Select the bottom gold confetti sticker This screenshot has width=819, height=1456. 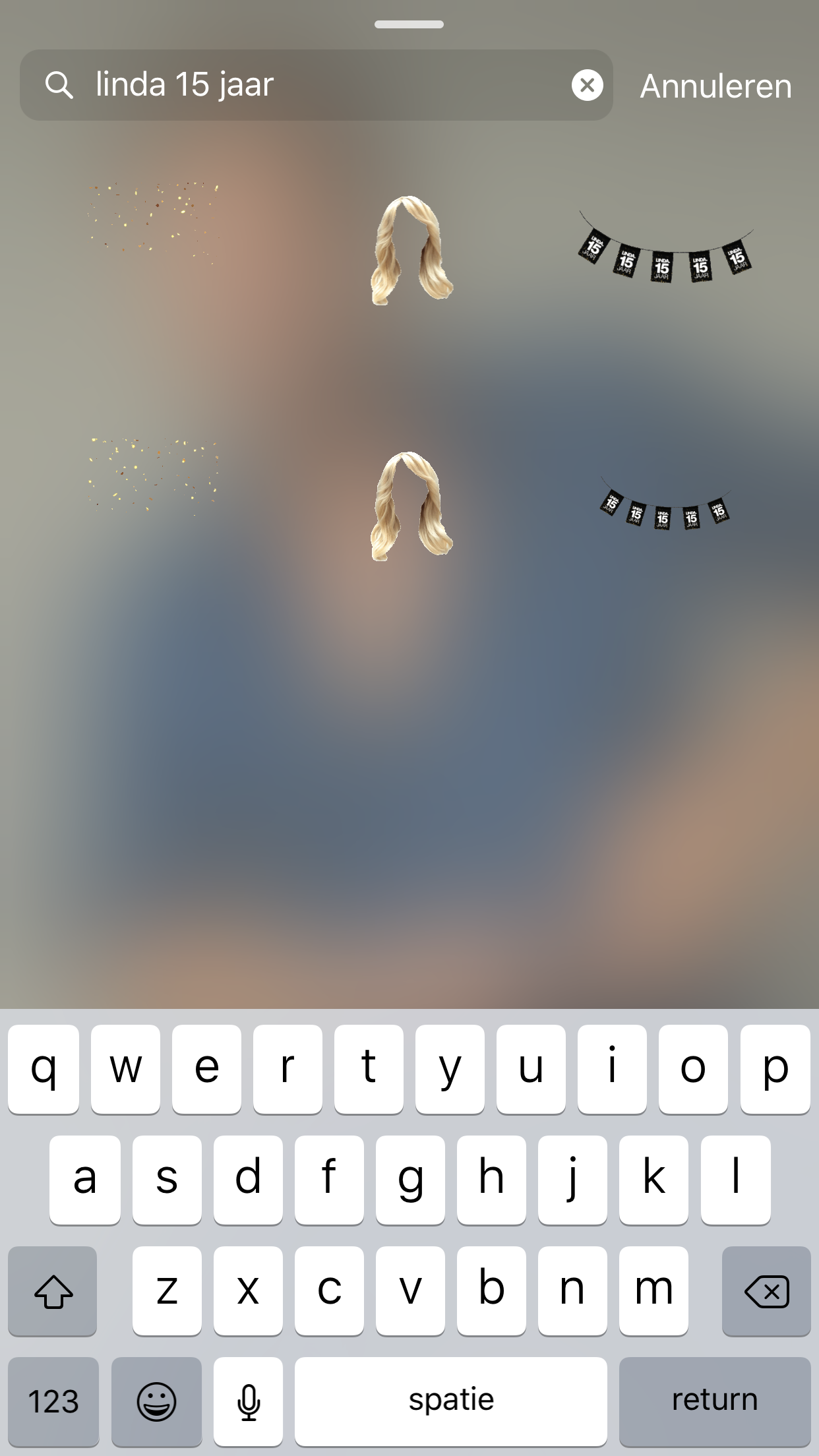pyautogui.click(x=154, y=476)
